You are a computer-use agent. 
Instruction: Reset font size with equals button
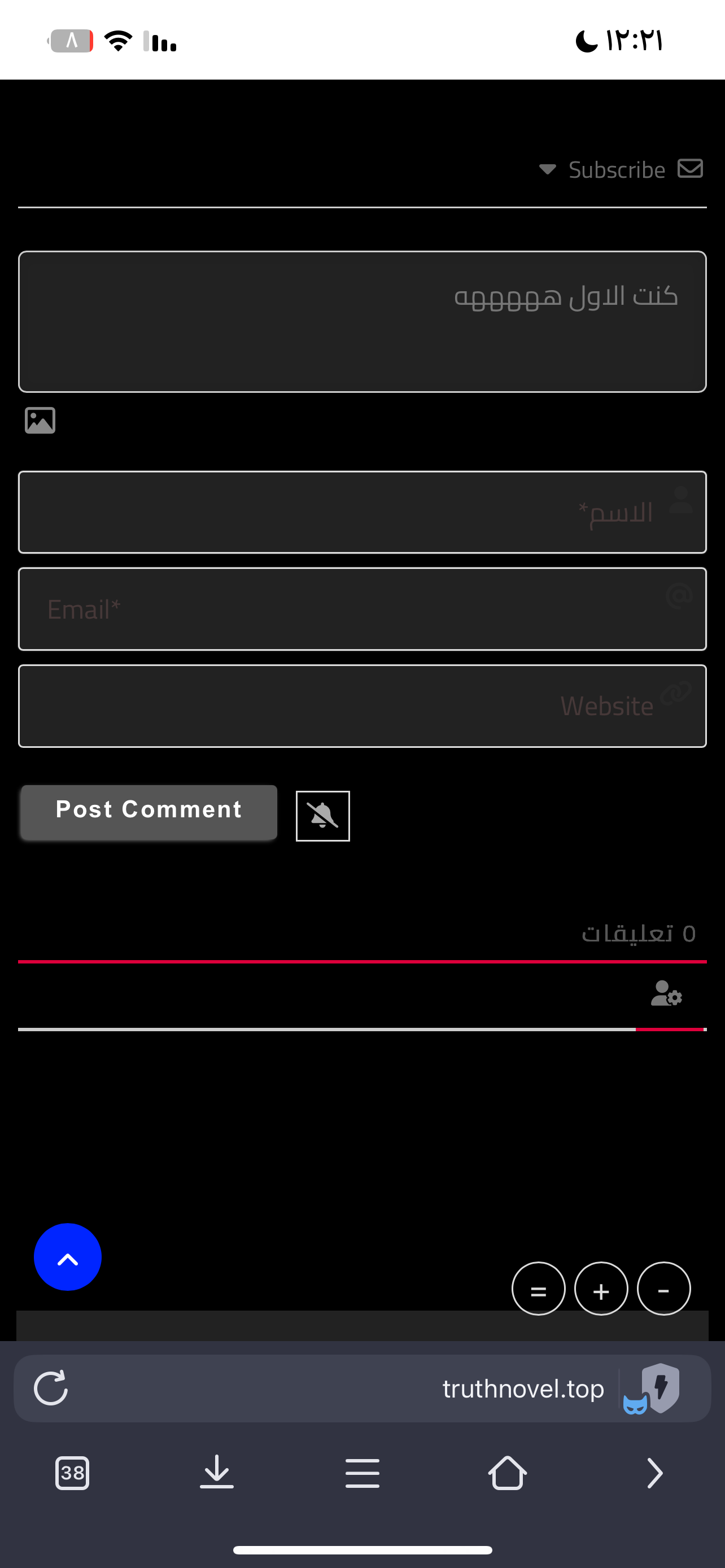(538, 1289)
